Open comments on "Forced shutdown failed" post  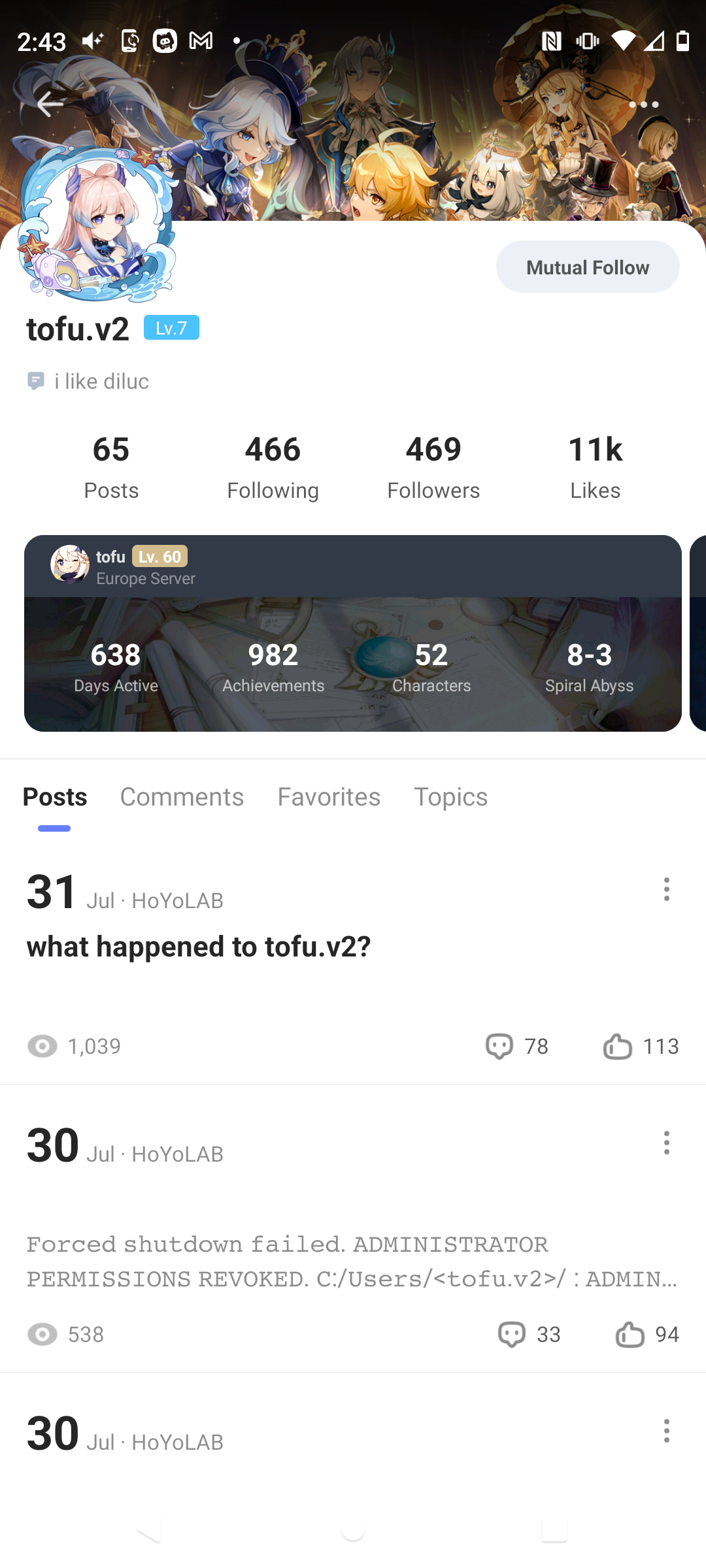coord(512,1334)
